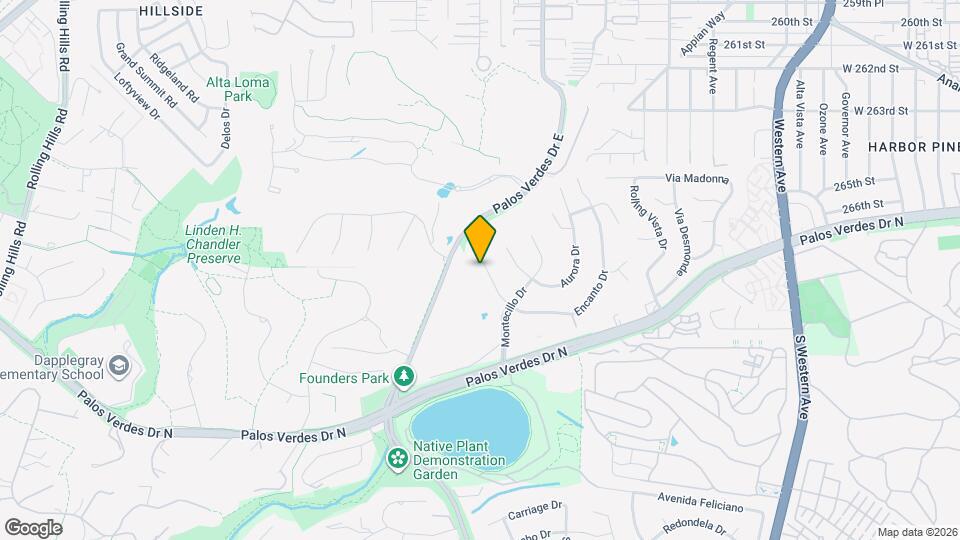Screen dimensions: 960x540
Task: Tap the orange location marker
Action: (x=481, y=239)
